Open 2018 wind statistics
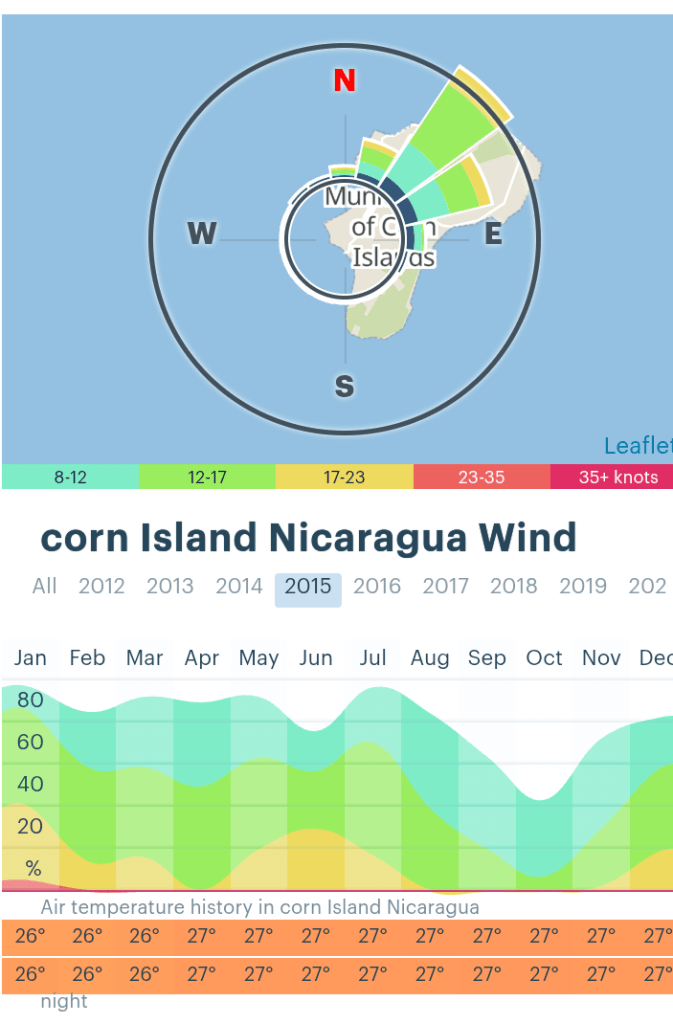673x1023 pixels. (514, 586)
